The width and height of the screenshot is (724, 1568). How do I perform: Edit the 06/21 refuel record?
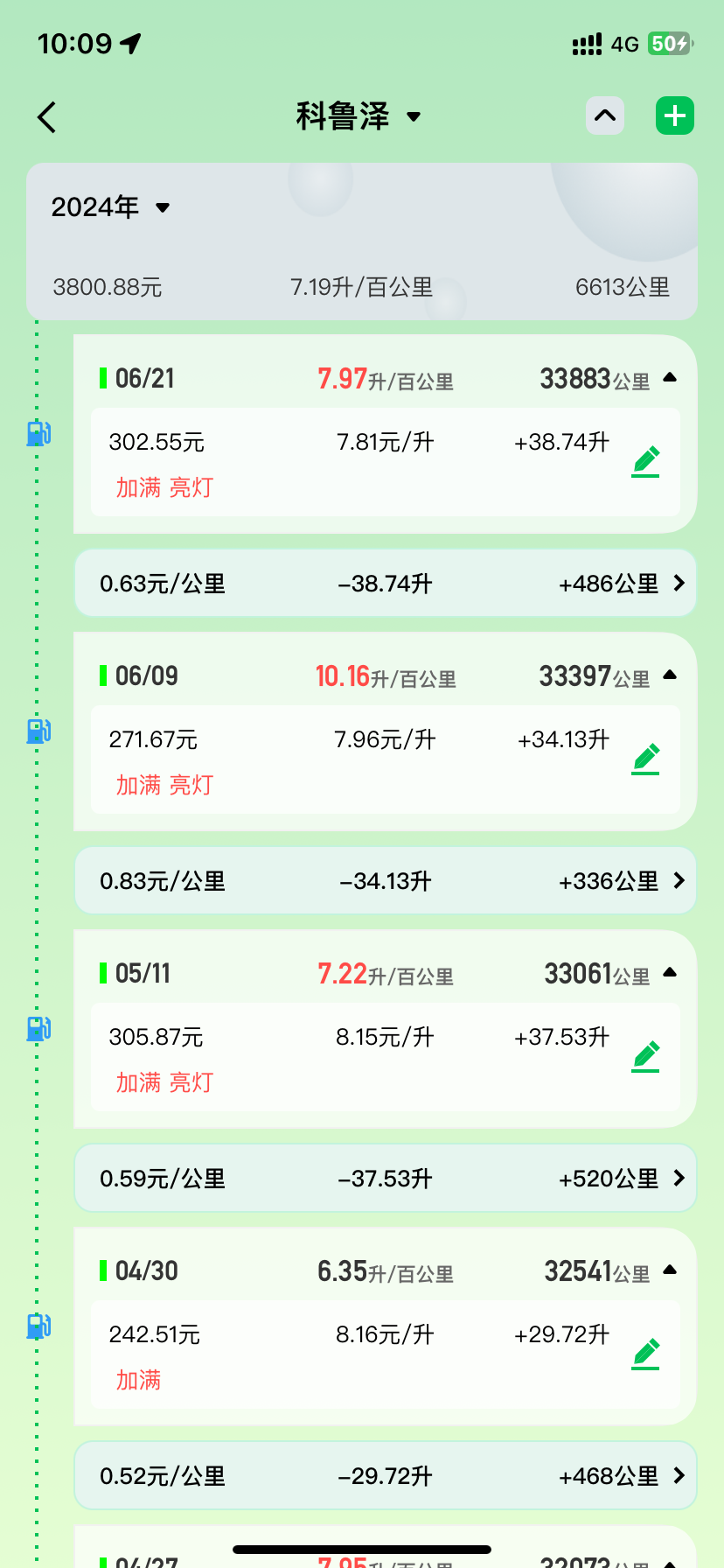645,461
